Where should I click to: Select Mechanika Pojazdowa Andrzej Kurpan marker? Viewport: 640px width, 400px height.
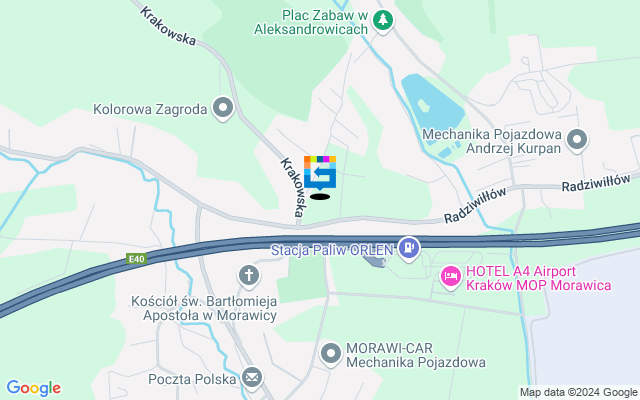577,142
